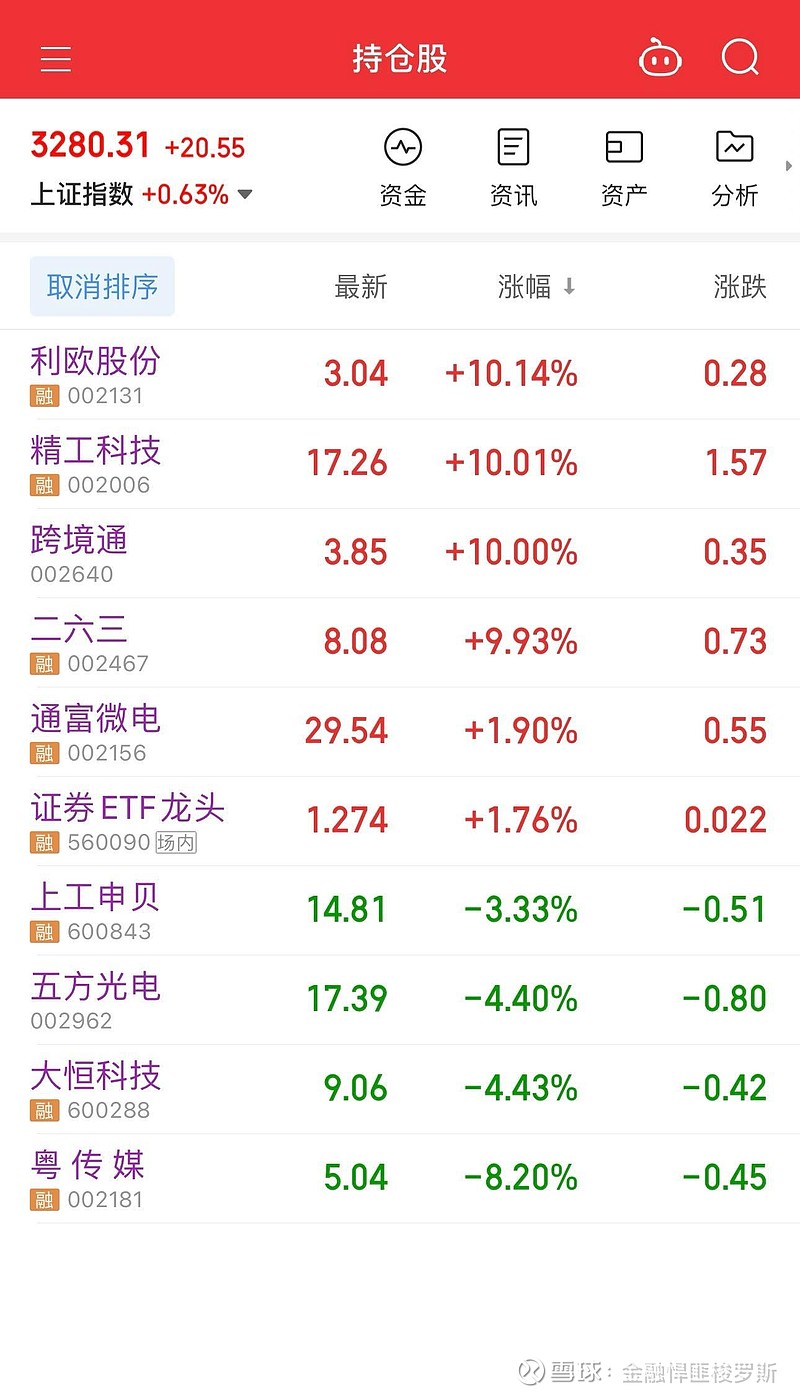Open the 资产 (assets) section icon
The height and width of the screenshot is (1397, 800).
tap(623, 145)
